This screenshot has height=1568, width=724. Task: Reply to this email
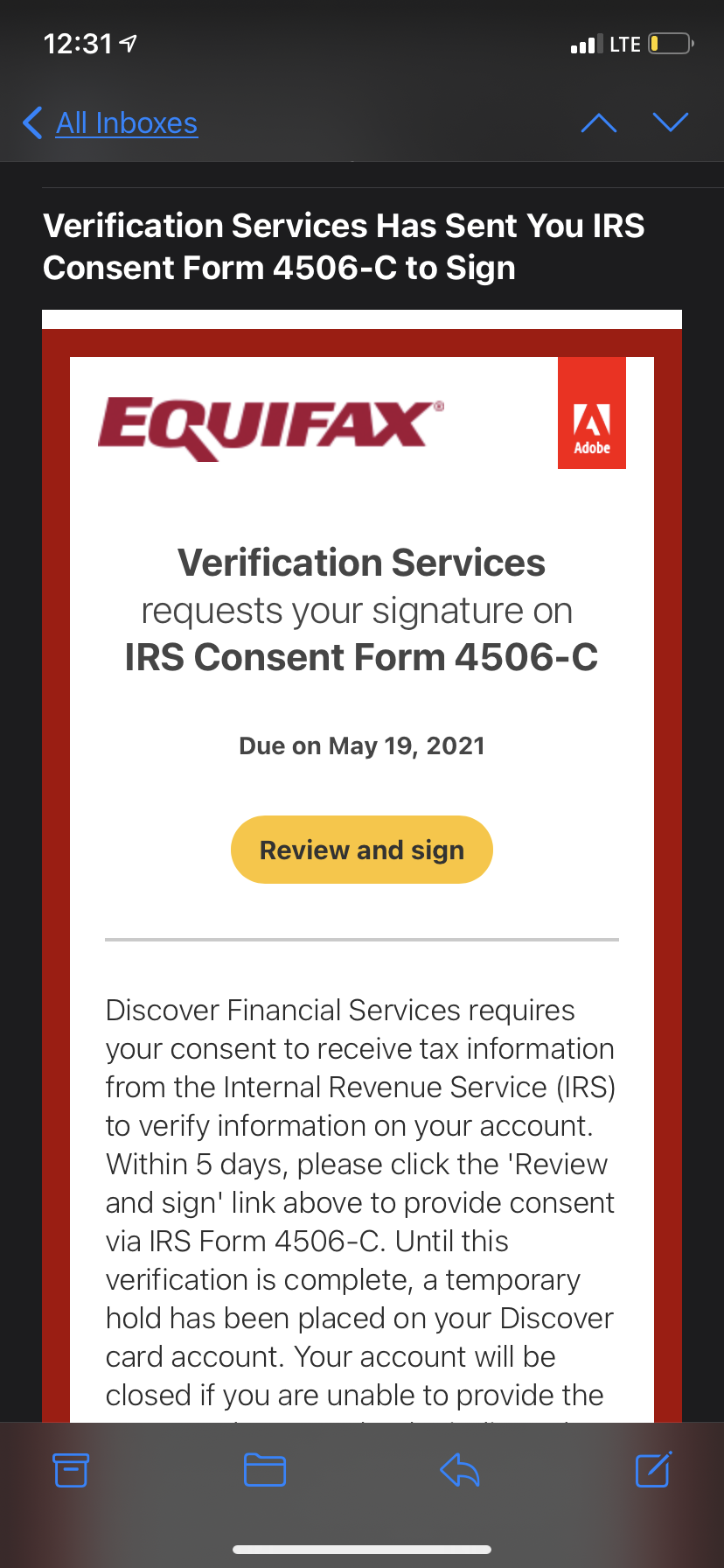point(460,1470)
